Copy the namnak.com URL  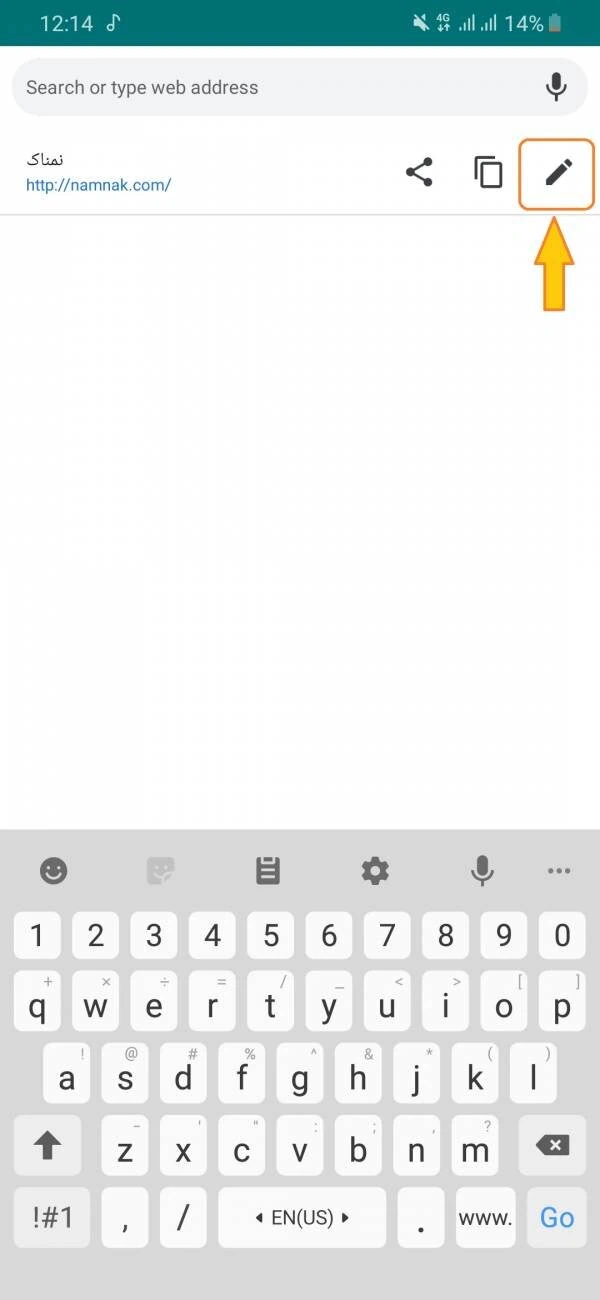coord(488,172)
